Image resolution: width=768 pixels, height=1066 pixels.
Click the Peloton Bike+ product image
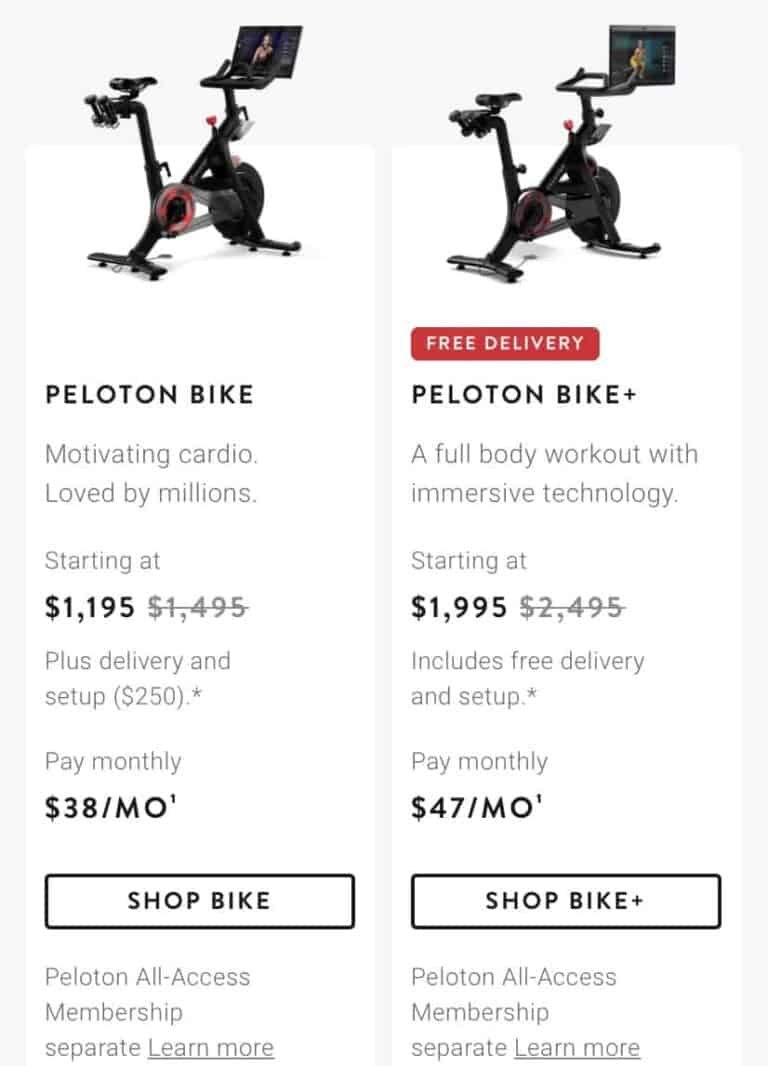(x=560, y=150)
